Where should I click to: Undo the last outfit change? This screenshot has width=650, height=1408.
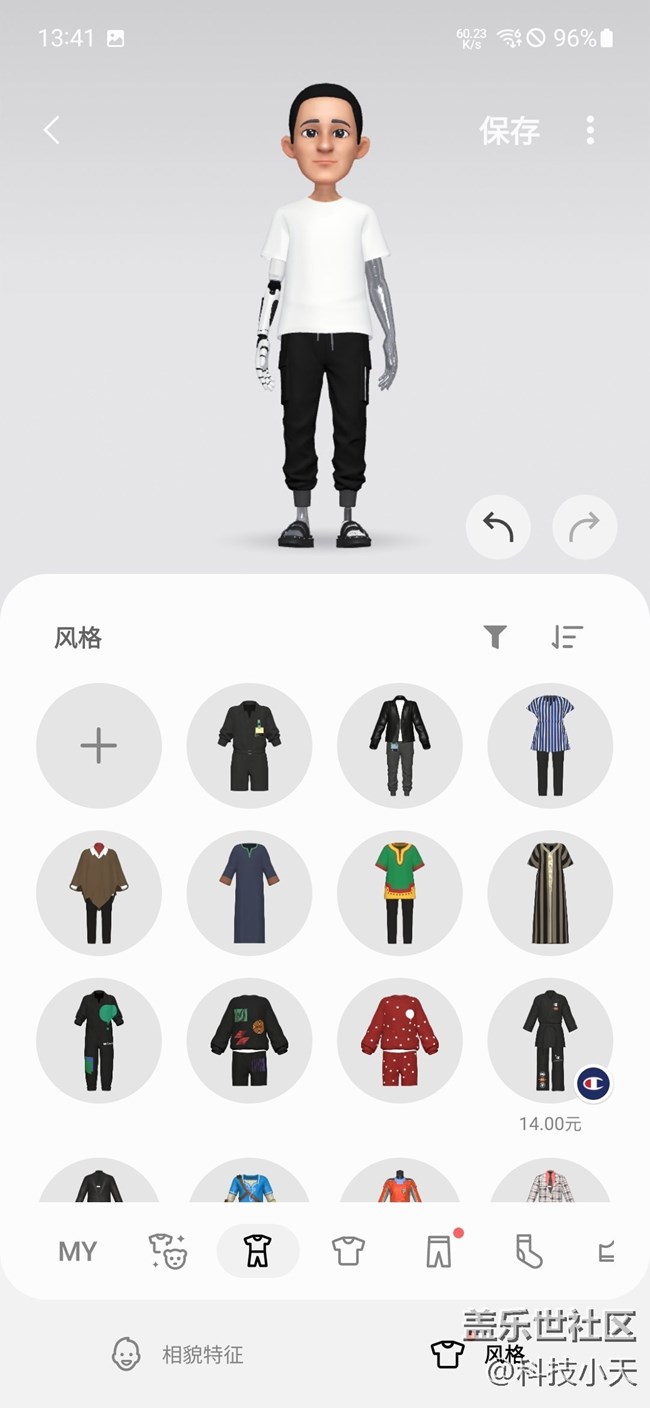click(497, 526)
